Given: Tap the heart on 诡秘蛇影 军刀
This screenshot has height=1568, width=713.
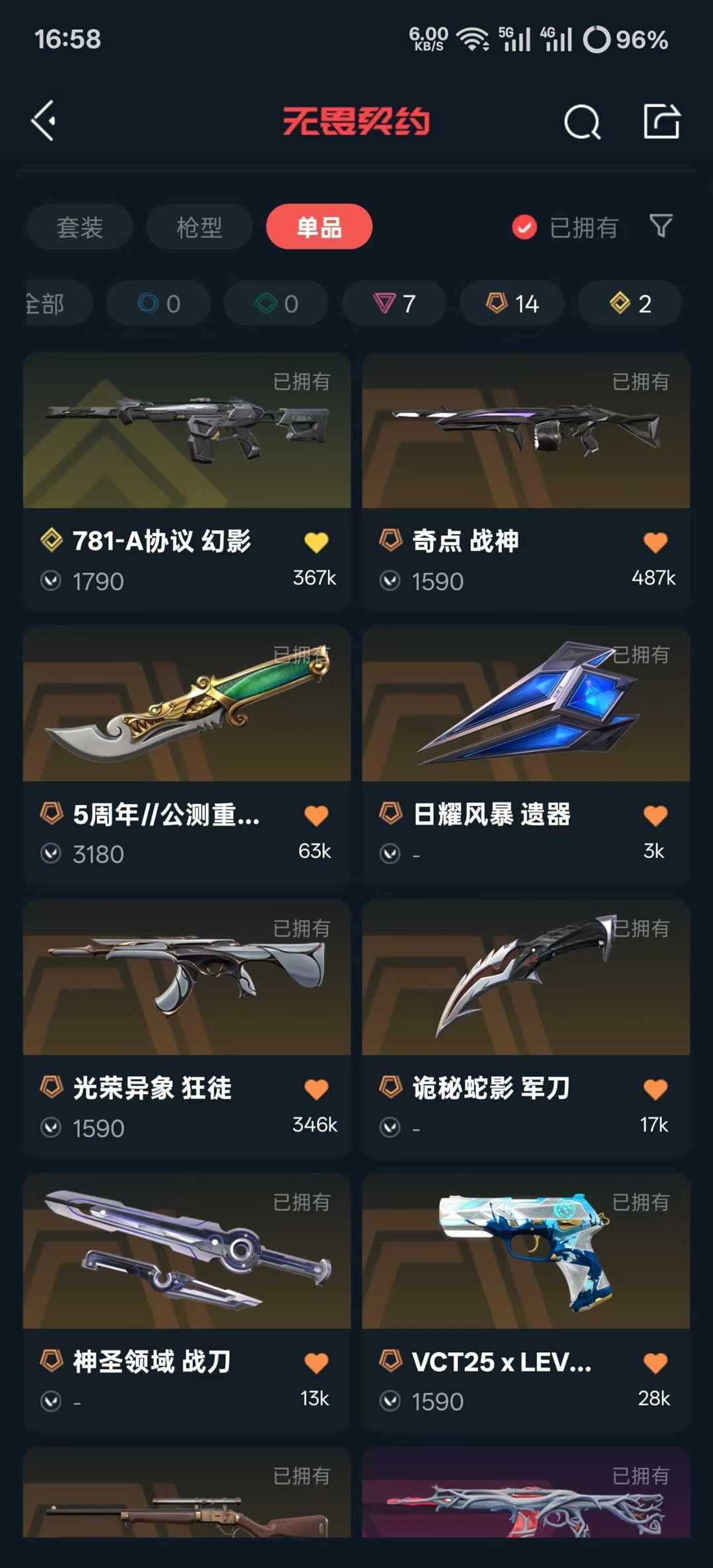Looking at the screenshot, I should 656,1090.
